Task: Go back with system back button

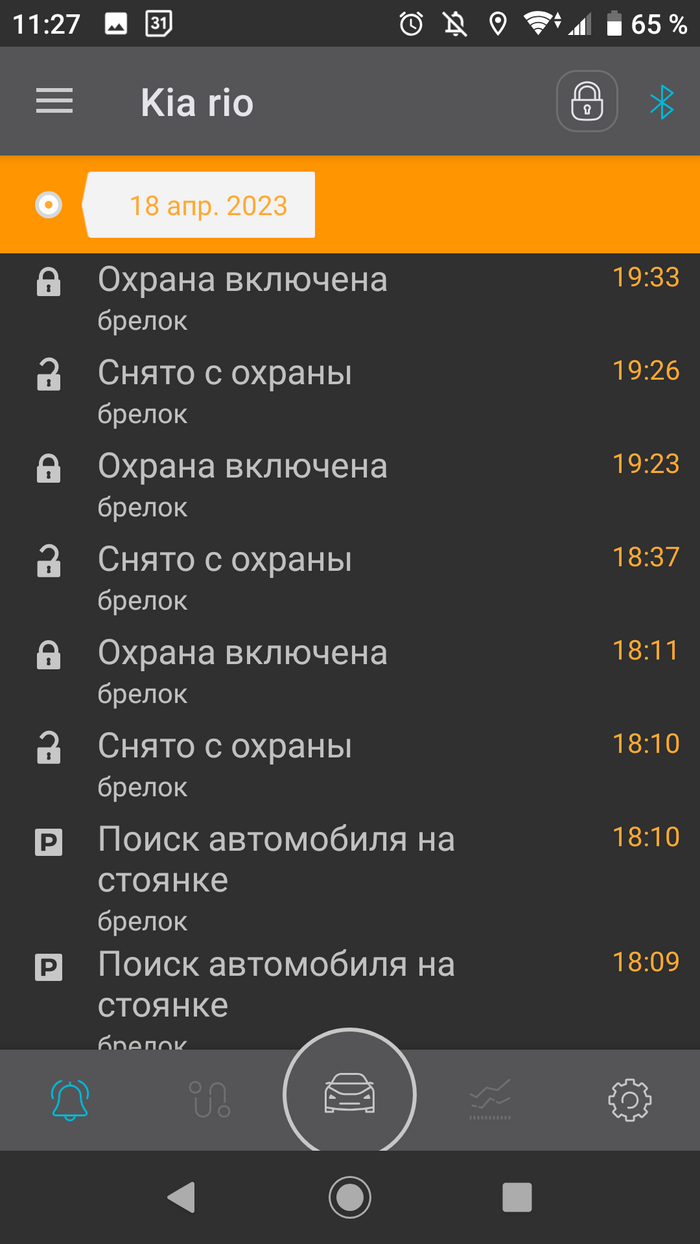Action: point(181,1196)
